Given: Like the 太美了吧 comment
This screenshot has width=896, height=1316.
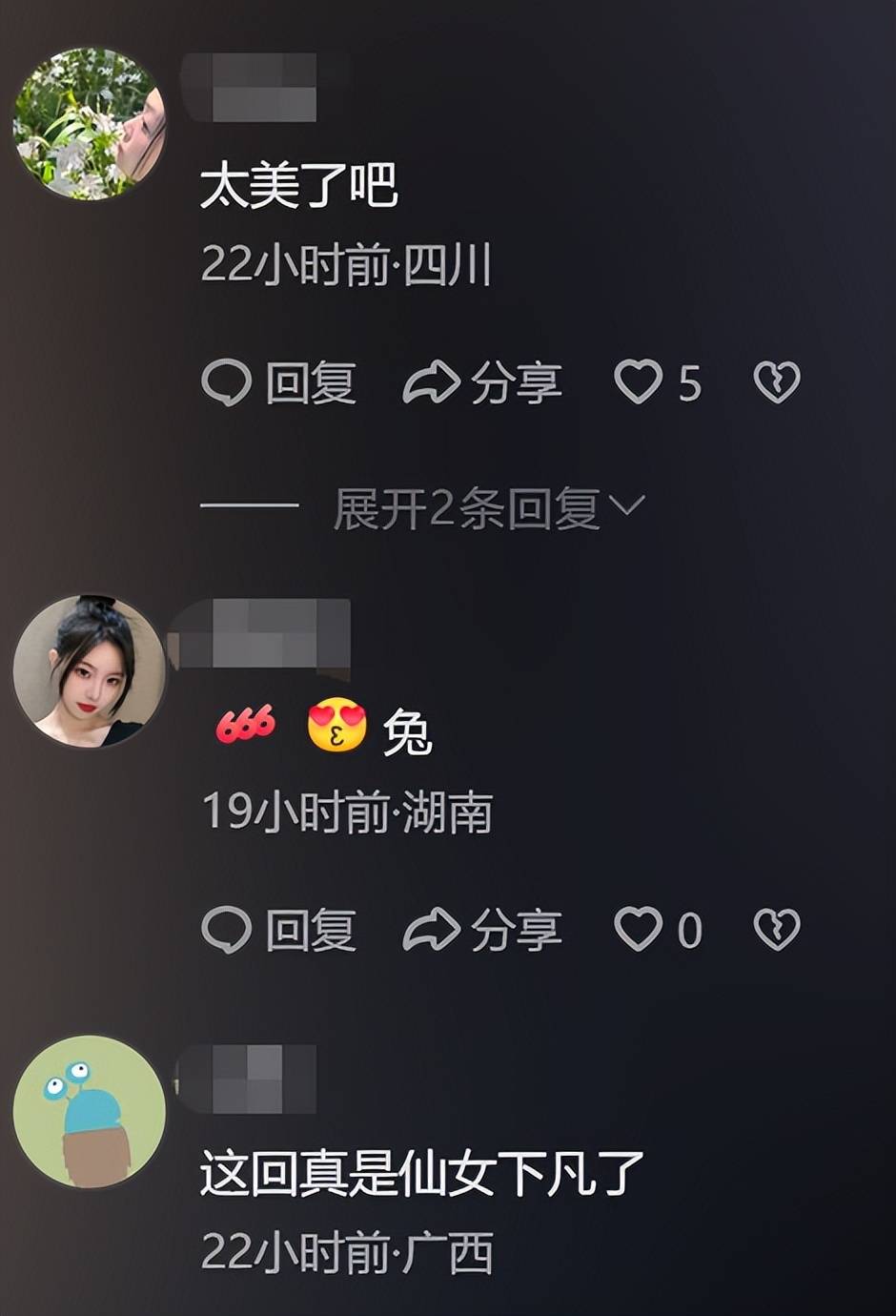Looking at the screenshot, I should [x=639, y=382].
